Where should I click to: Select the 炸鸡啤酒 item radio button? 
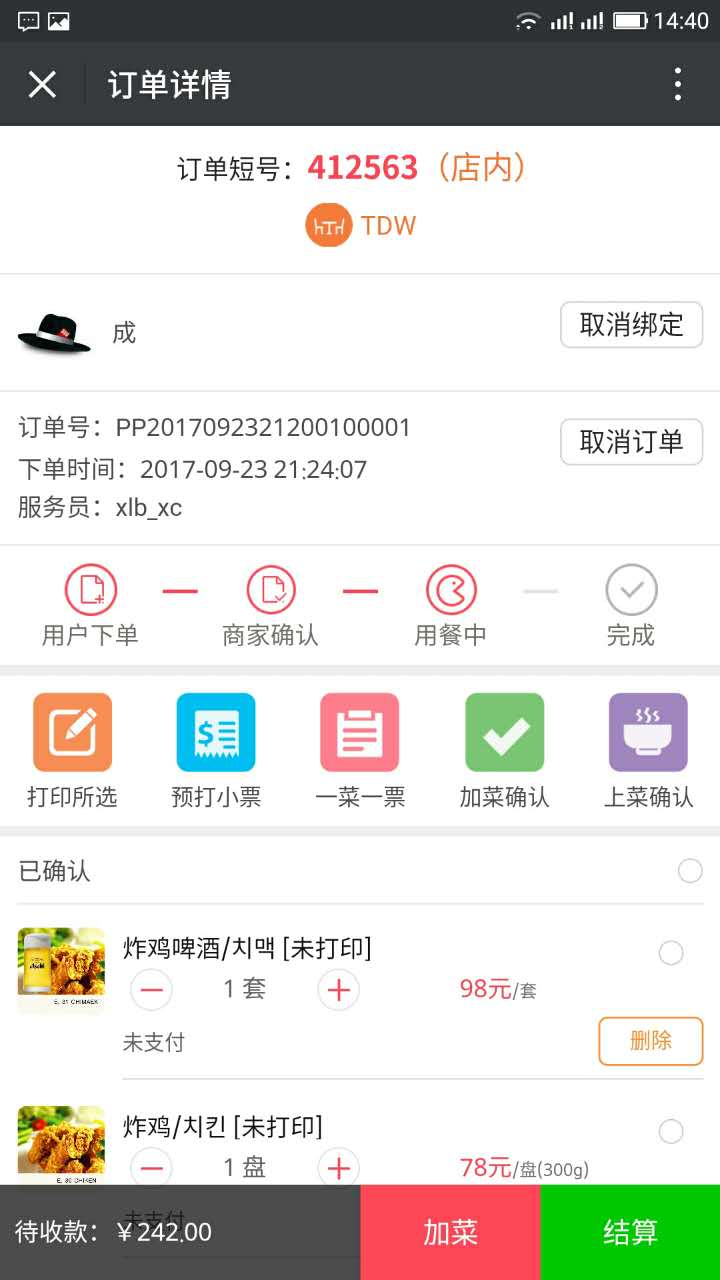(671, 953)
